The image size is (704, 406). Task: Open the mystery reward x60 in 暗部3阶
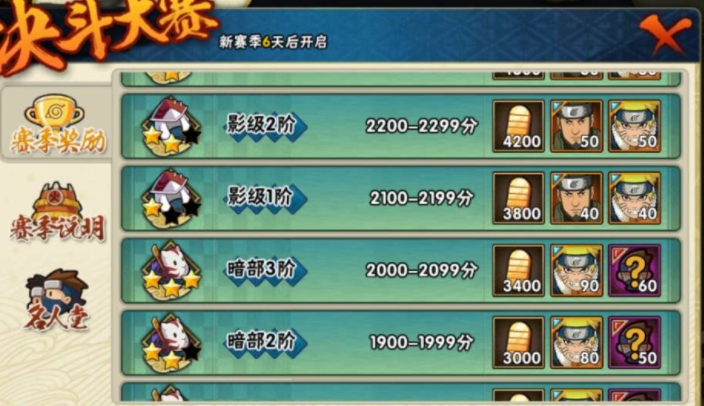coord(634,270)
